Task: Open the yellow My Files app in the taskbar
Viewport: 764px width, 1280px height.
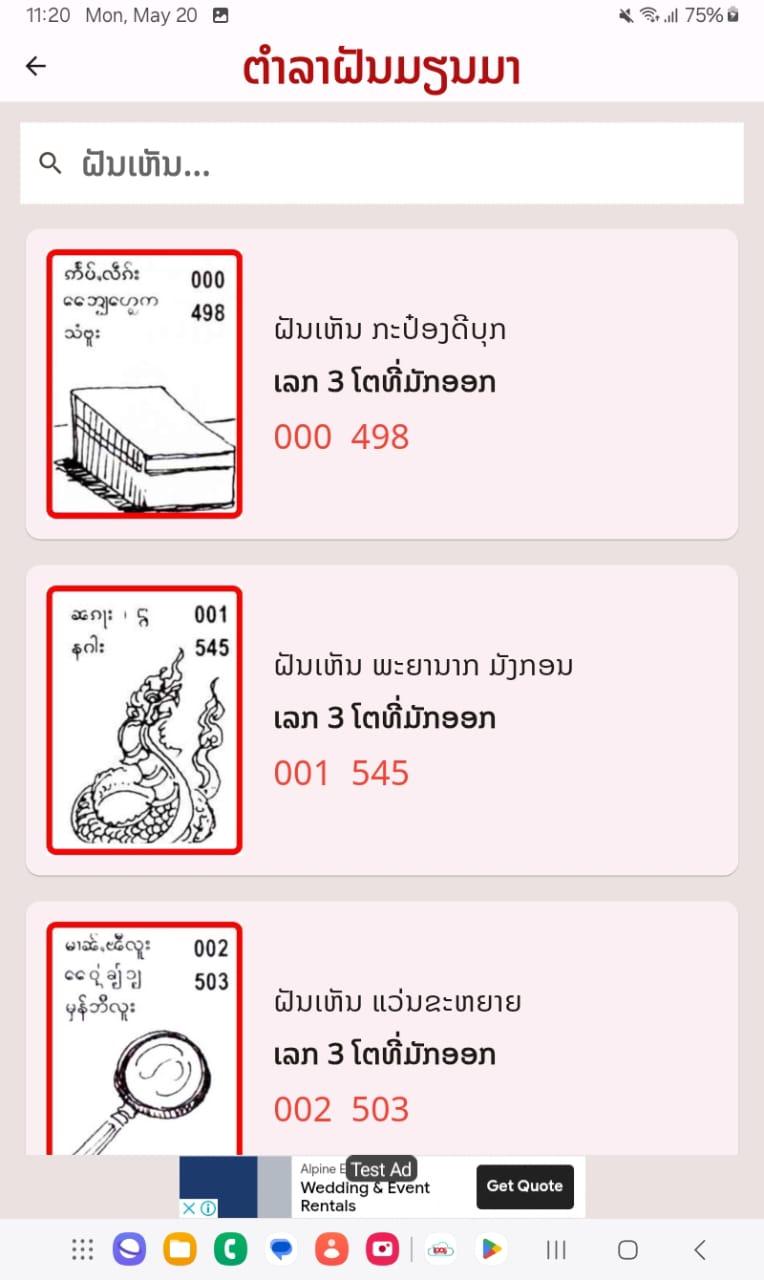Action: click(180, 1249)
